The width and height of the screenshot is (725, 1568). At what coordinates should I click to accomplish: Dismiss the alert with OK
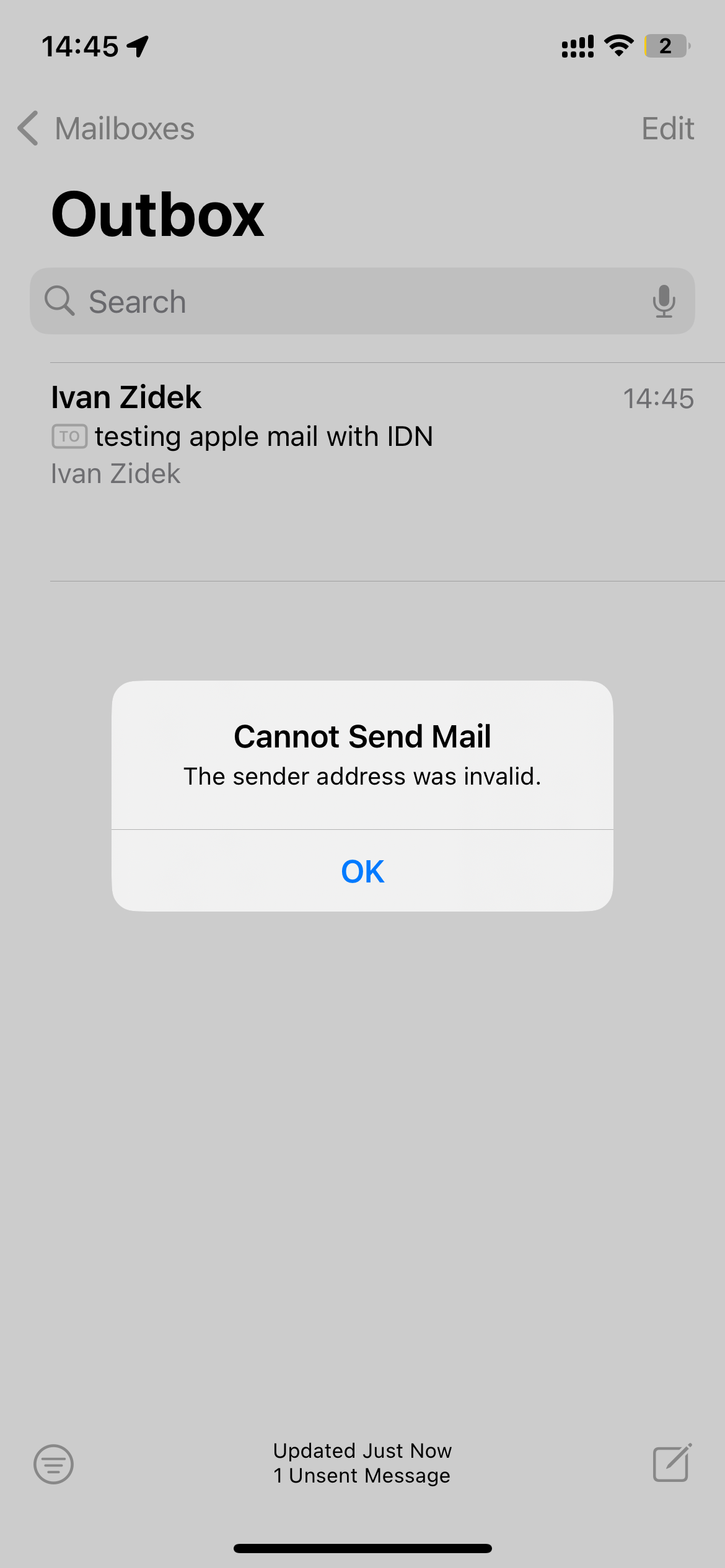[362, 871]
